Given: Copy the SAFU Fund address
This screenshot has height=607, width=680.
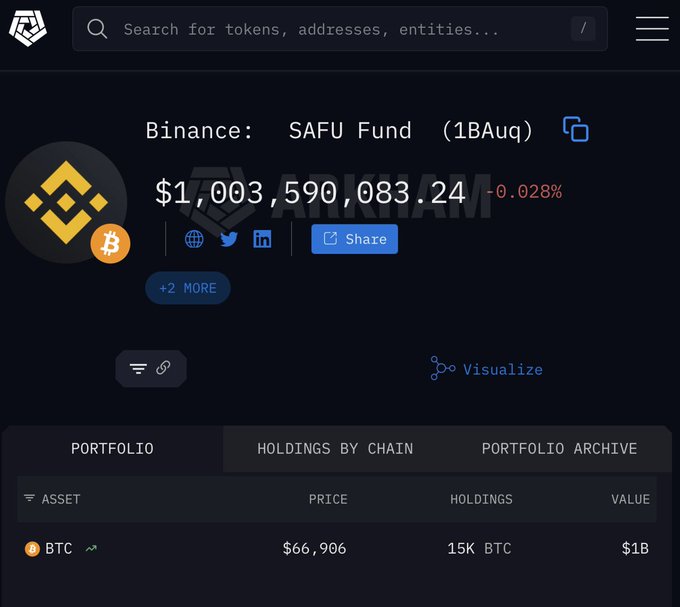Looking at the screenshot, I should point(575,130).
